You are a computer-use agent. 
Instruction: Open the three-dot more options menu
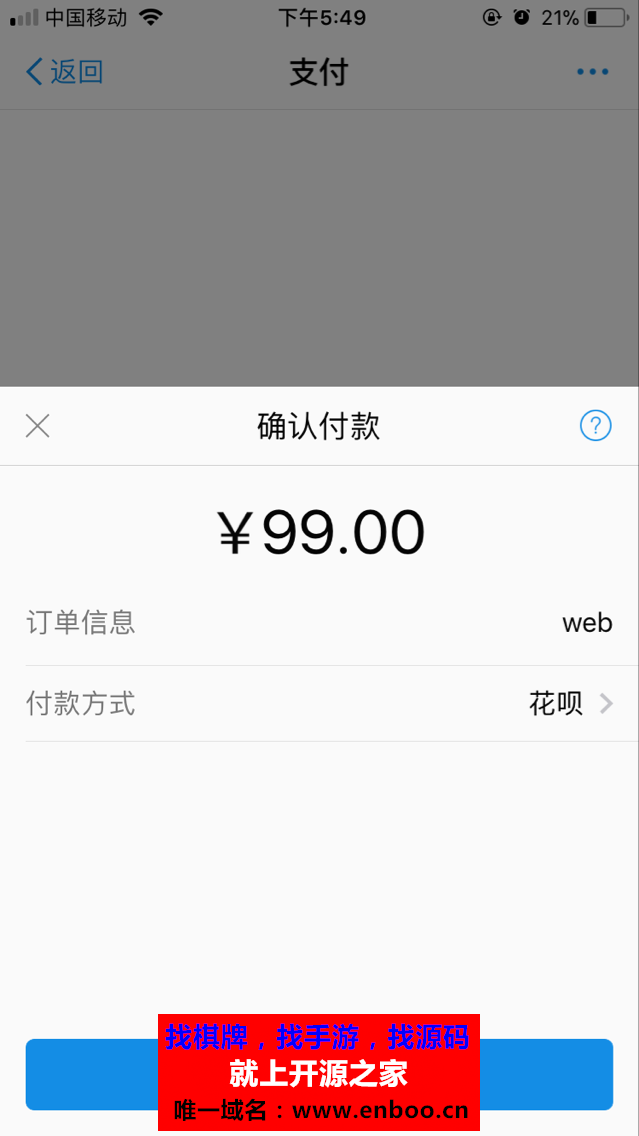[593, 72]
